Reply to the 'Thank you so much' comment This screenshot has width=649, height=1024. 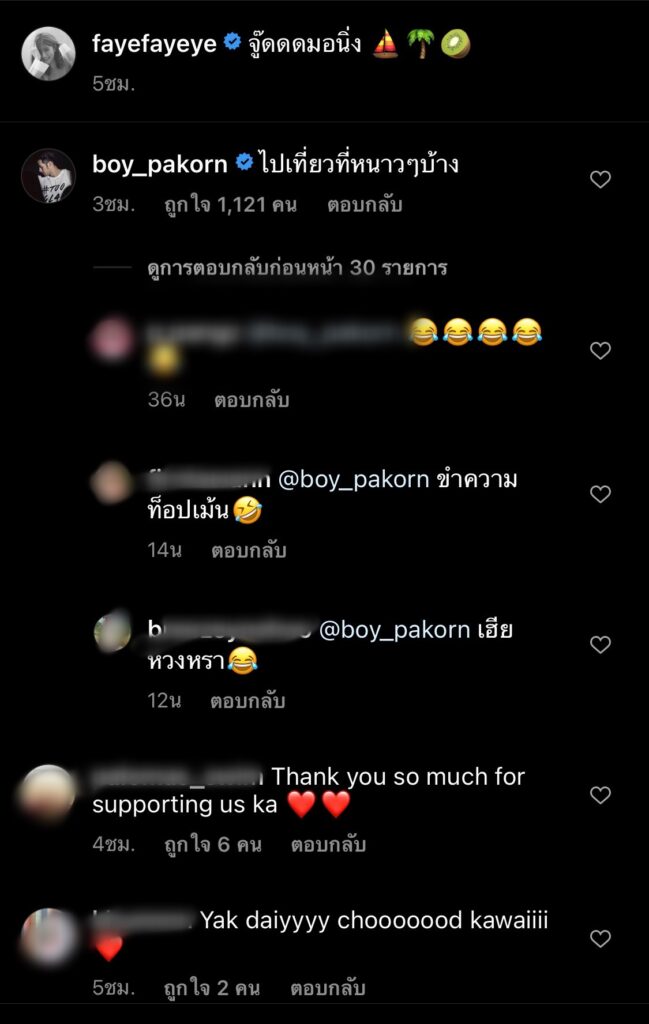pos(328,845)
